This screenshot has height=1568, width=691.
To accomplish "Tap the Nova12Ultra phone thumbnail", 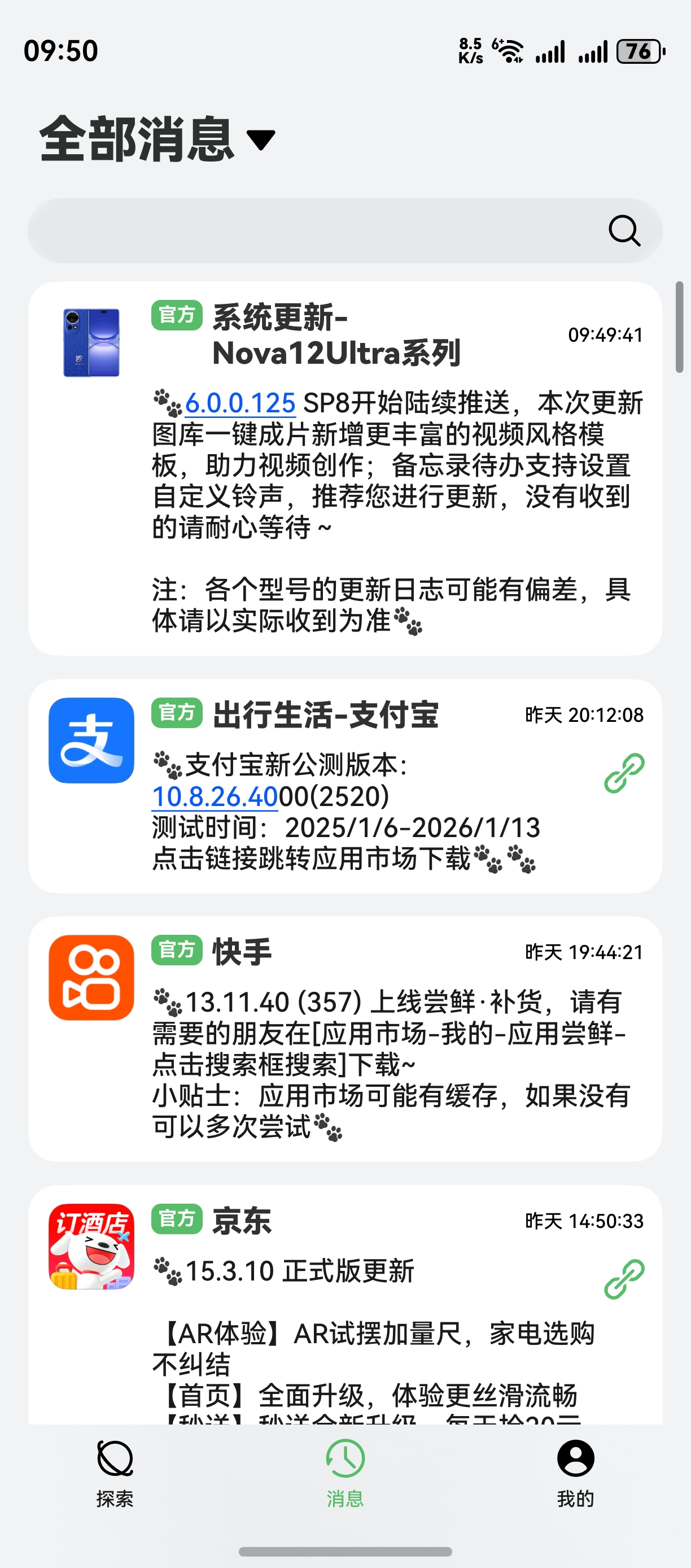I will point(91,343).
